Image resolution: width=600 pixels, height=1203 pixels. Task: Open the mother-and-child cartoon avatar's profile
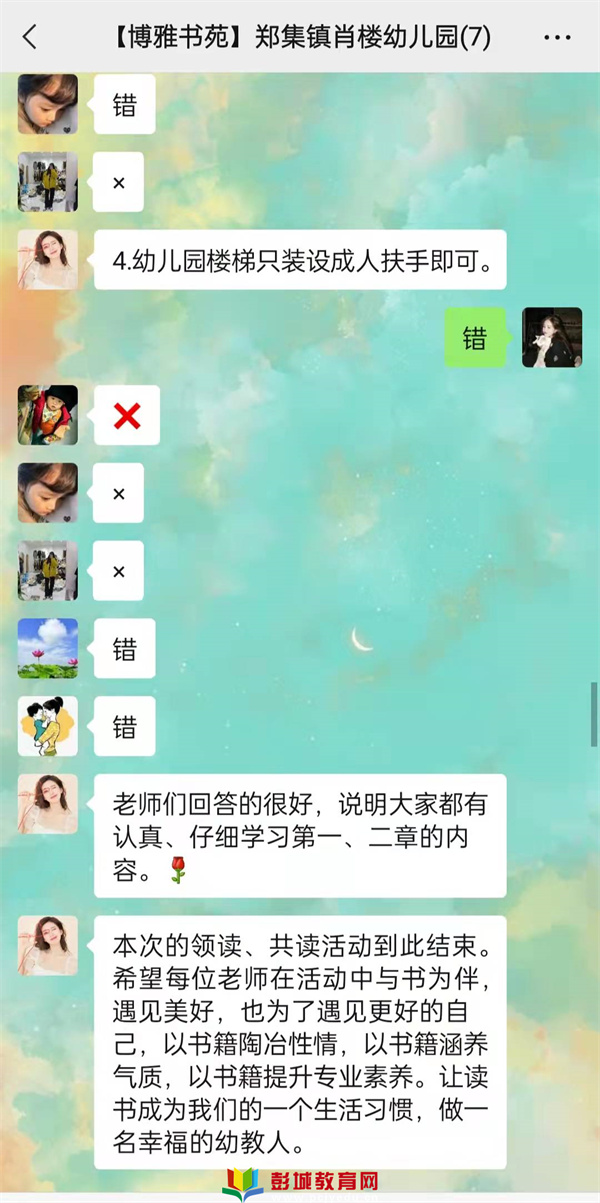point(47,726)
